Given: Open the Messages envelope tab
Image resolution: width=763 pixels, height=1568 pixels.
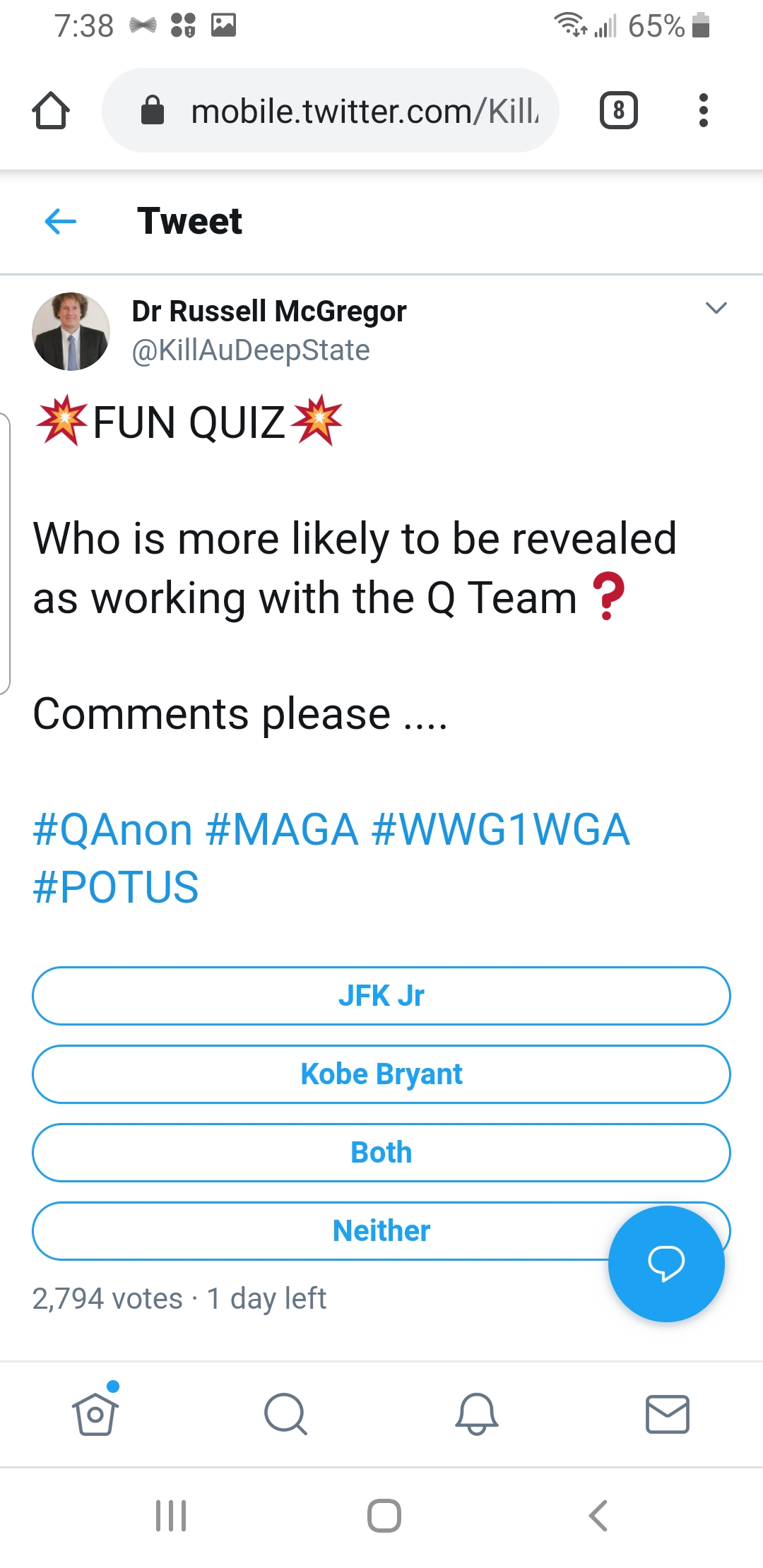Looking at the screenshot, I should (x=668, y=1414).
